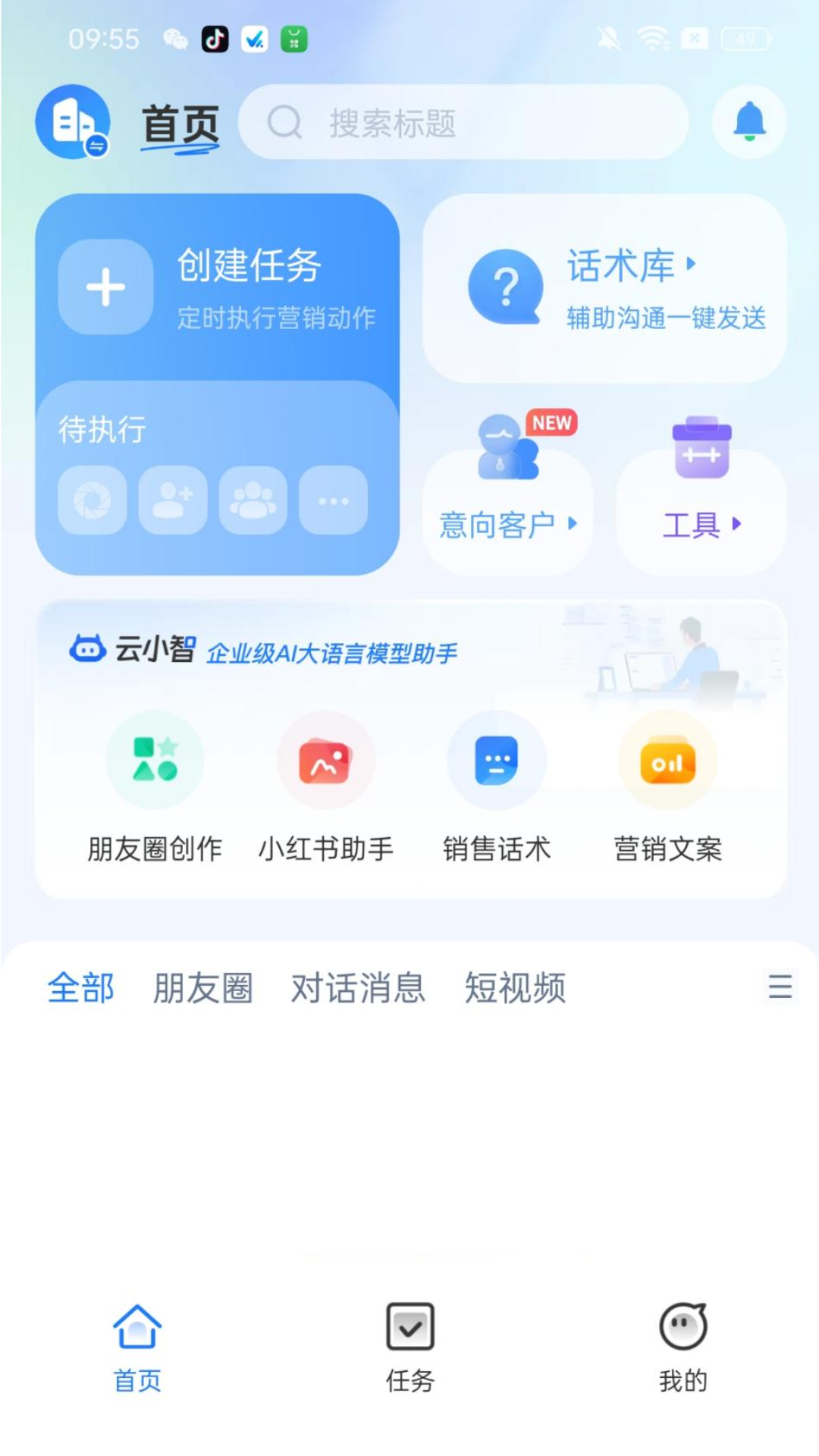
Task: Select the 对话消息 tab
Action: [x=357, y=988]
